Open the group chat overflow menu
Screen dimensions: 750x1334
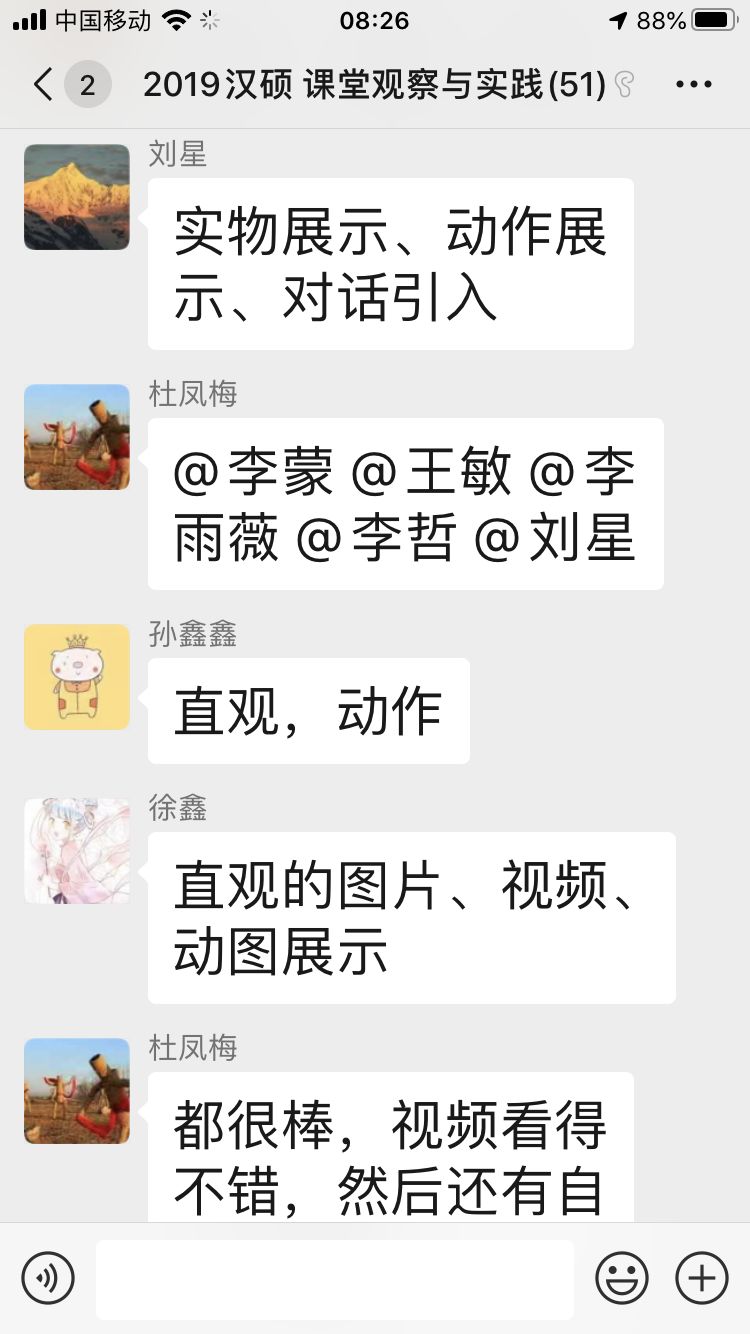693,85
